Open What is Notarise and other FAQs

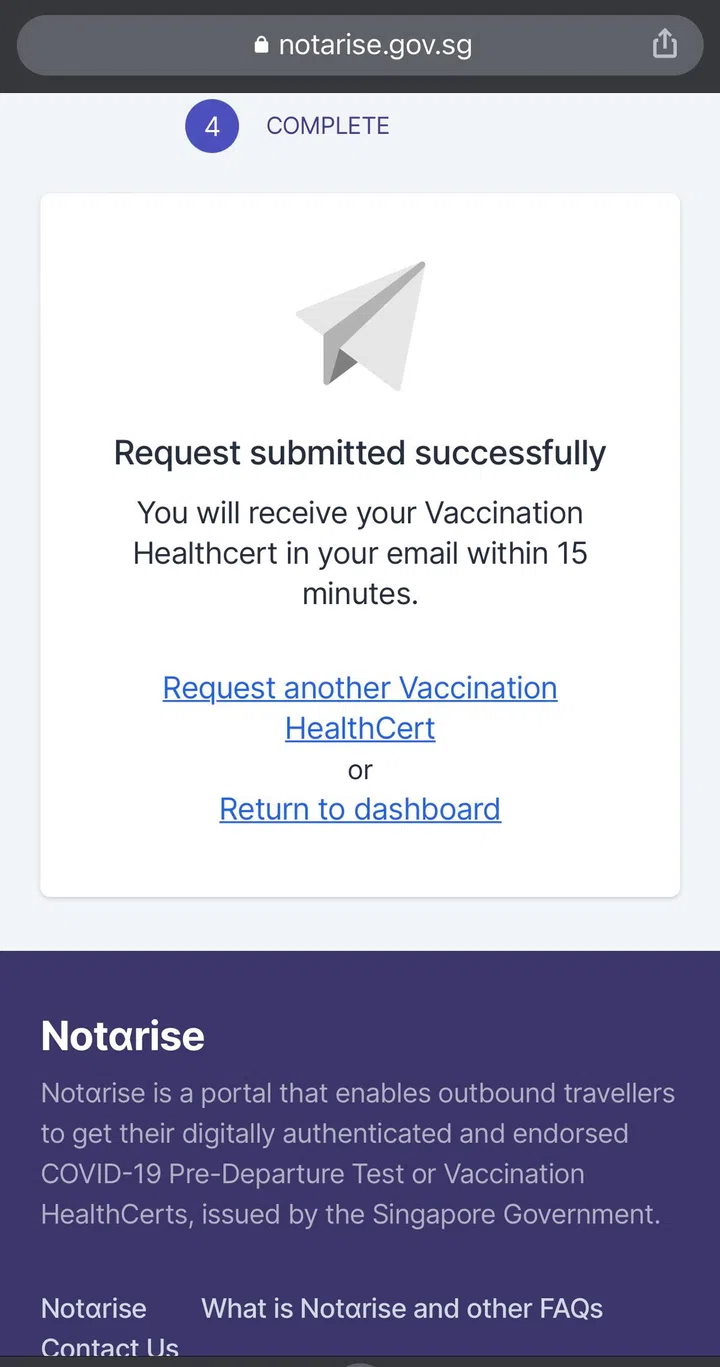pyautogui.click(x=401, y=1309)
